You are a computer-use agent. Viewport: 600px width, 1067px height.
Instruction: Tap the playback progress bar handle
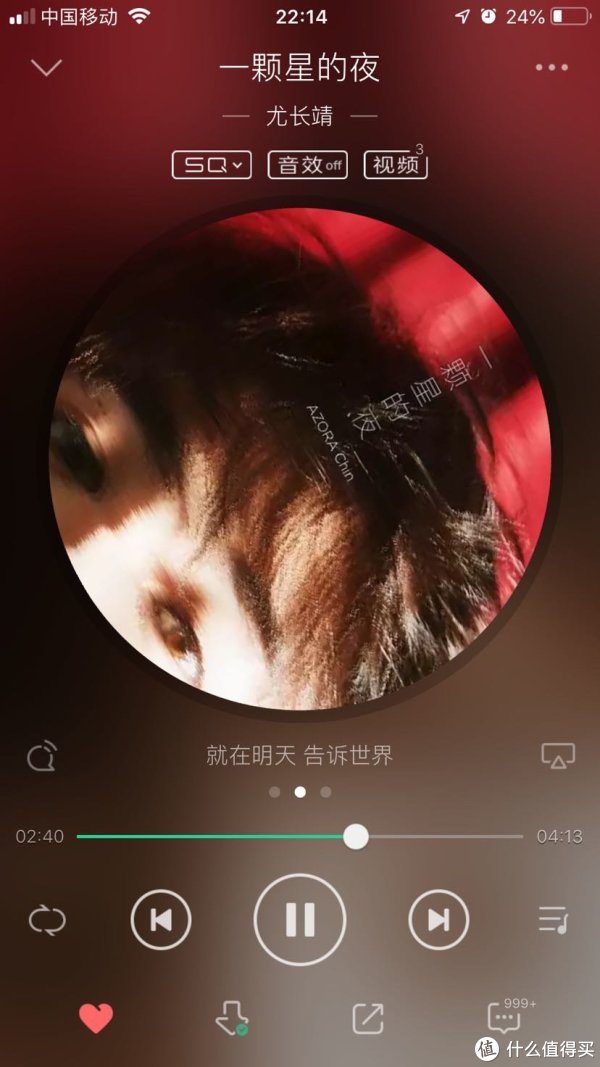355,836
